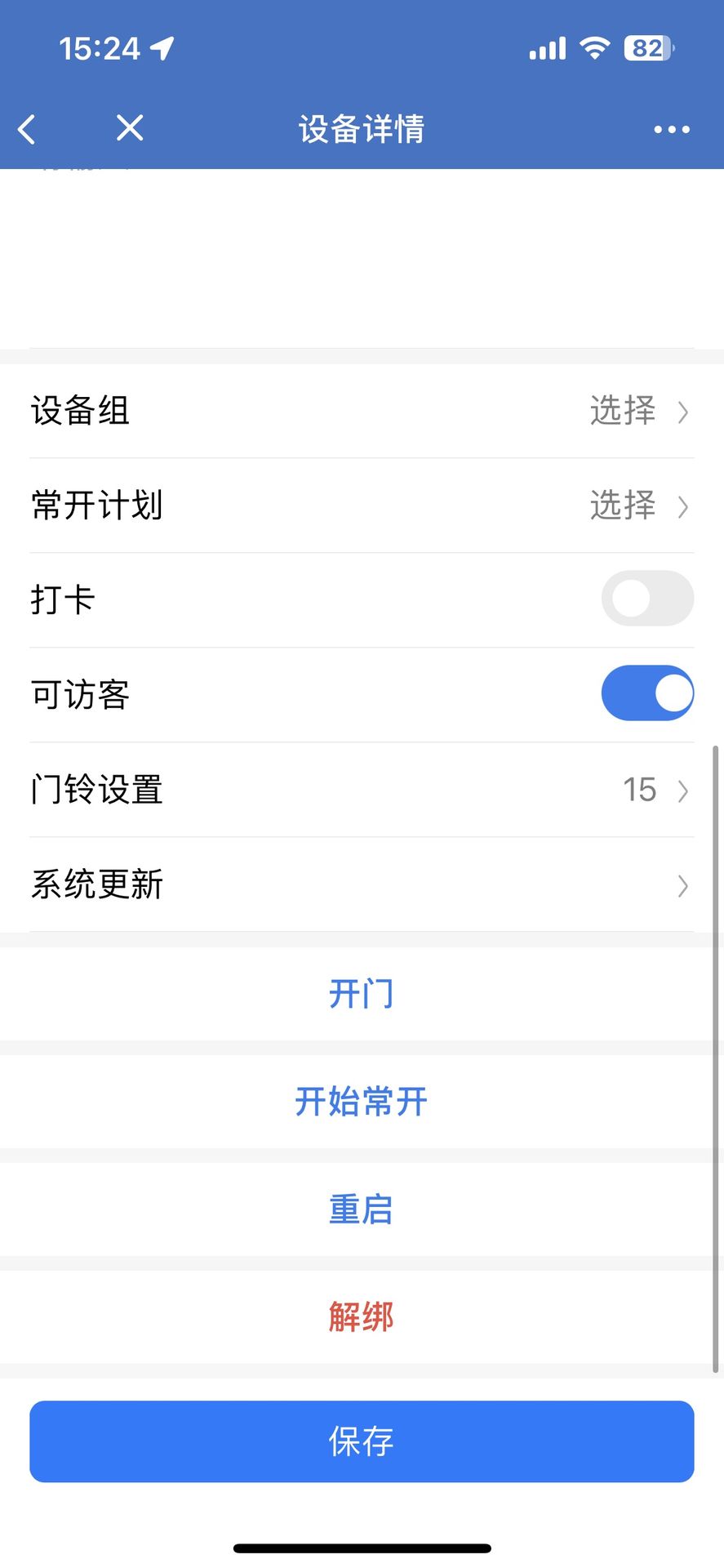Save changes with 保存 button
This screenshot has width=724, height=1568.
tap(362, 1441)
